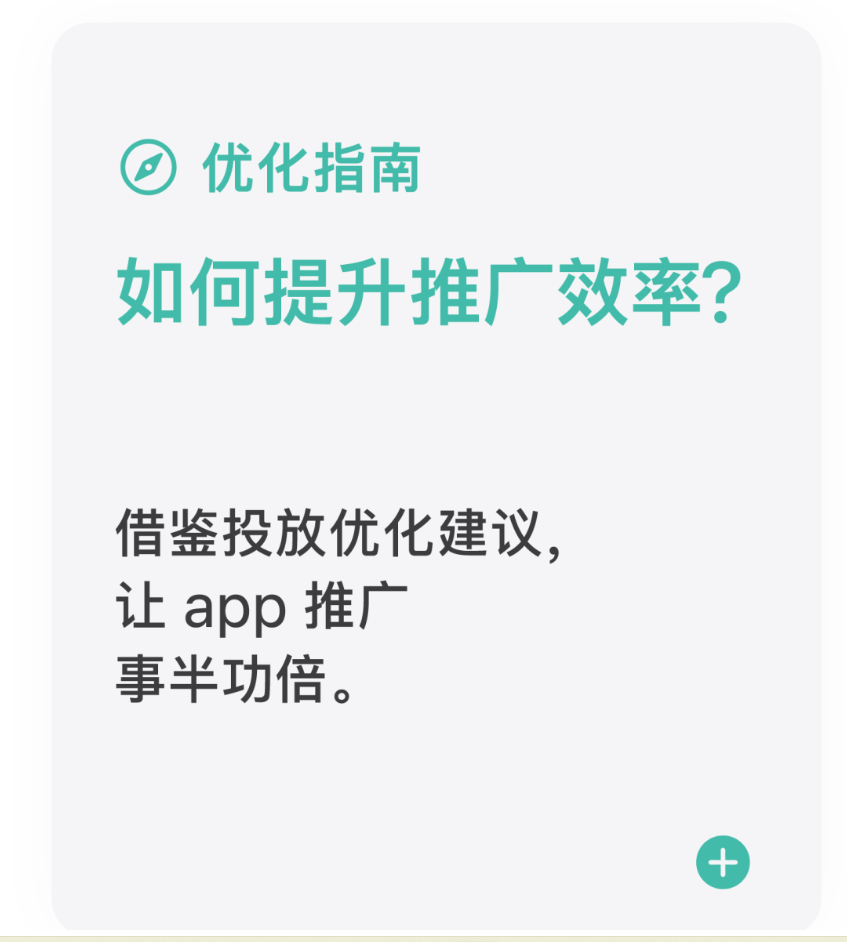Expand the story card by clicking its headline
This screenshot has width=847, height=942.
(x=430, y=286)
